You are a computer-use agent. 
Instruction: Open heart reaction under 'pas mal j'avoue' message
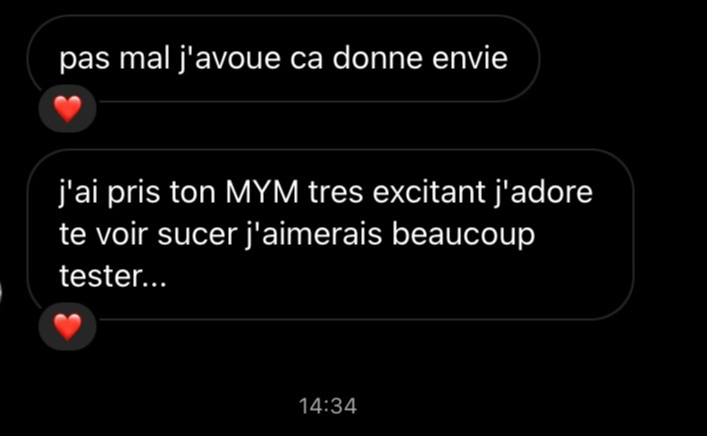[x=67, y=109]
